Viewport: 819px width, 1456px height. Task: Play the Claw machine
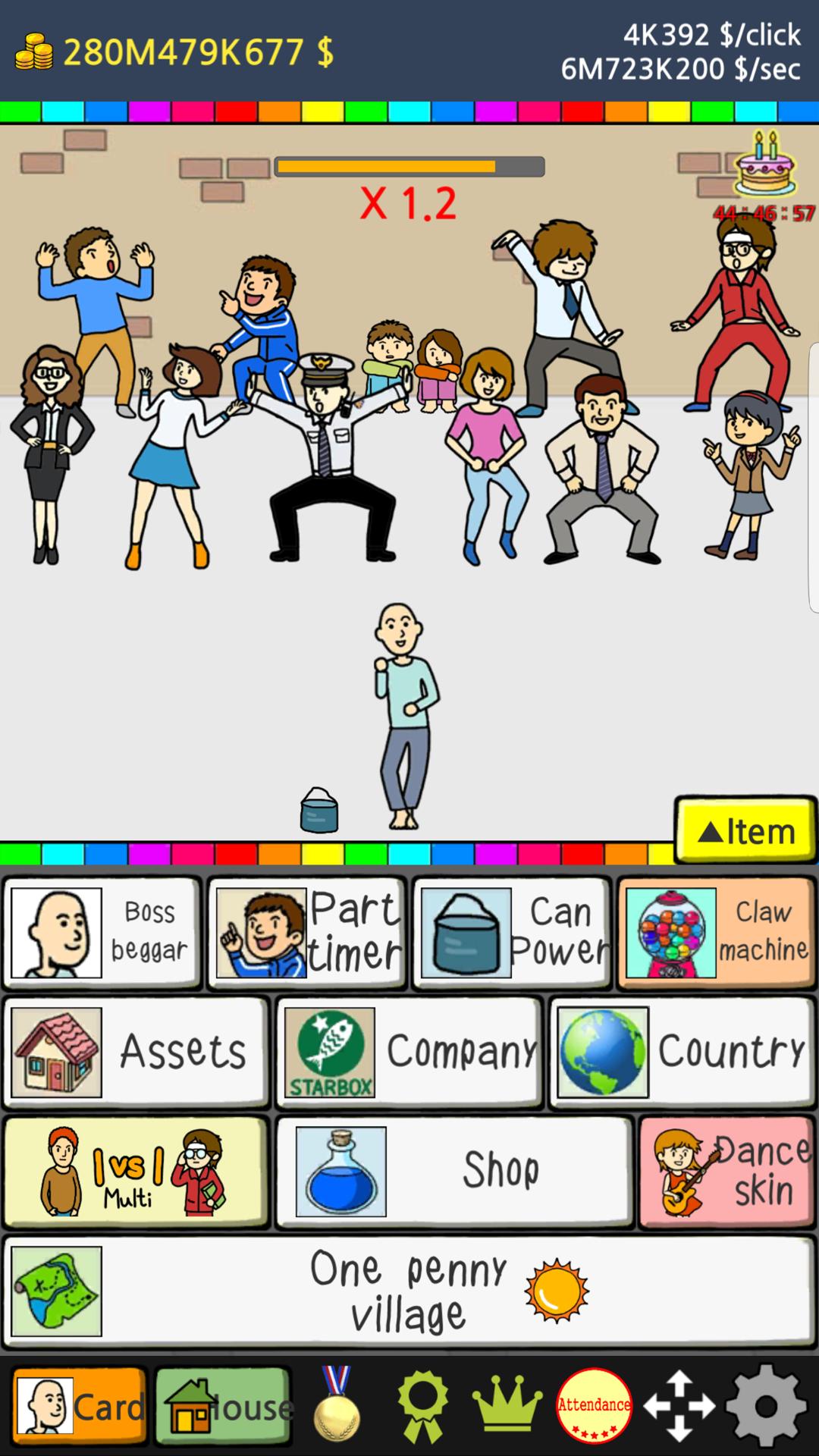click(x=717, y=934)
